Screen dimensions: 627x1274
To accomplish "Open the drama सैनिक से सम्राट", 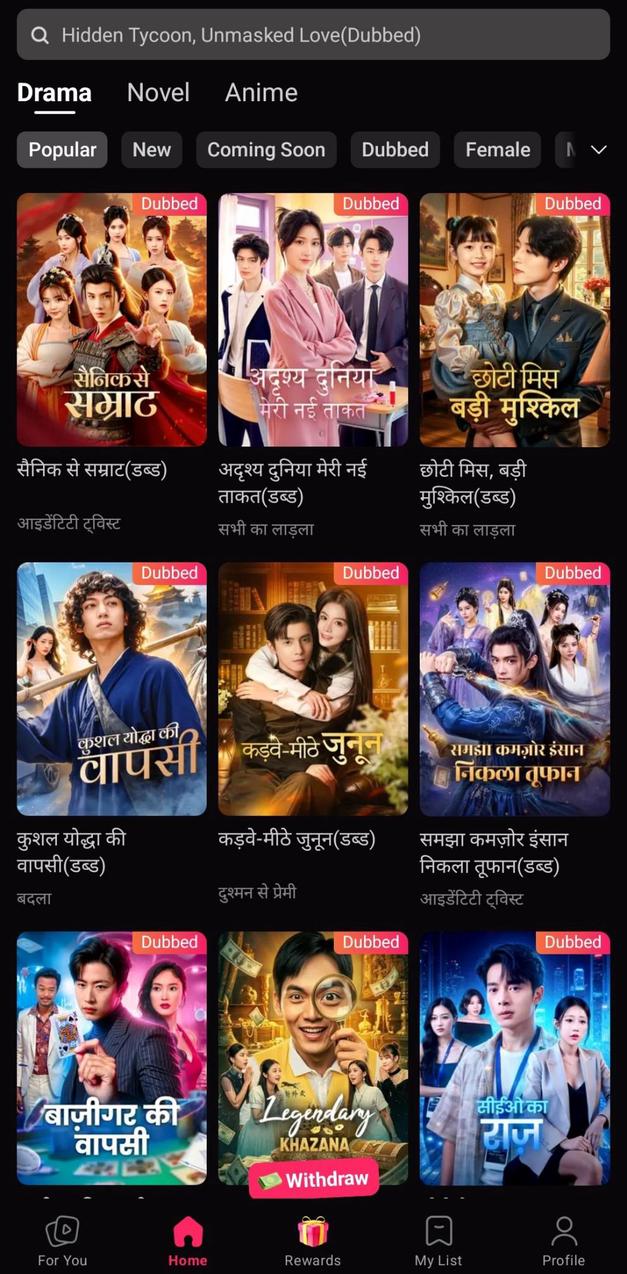I will pyautogui.click(x=112, y=320).
